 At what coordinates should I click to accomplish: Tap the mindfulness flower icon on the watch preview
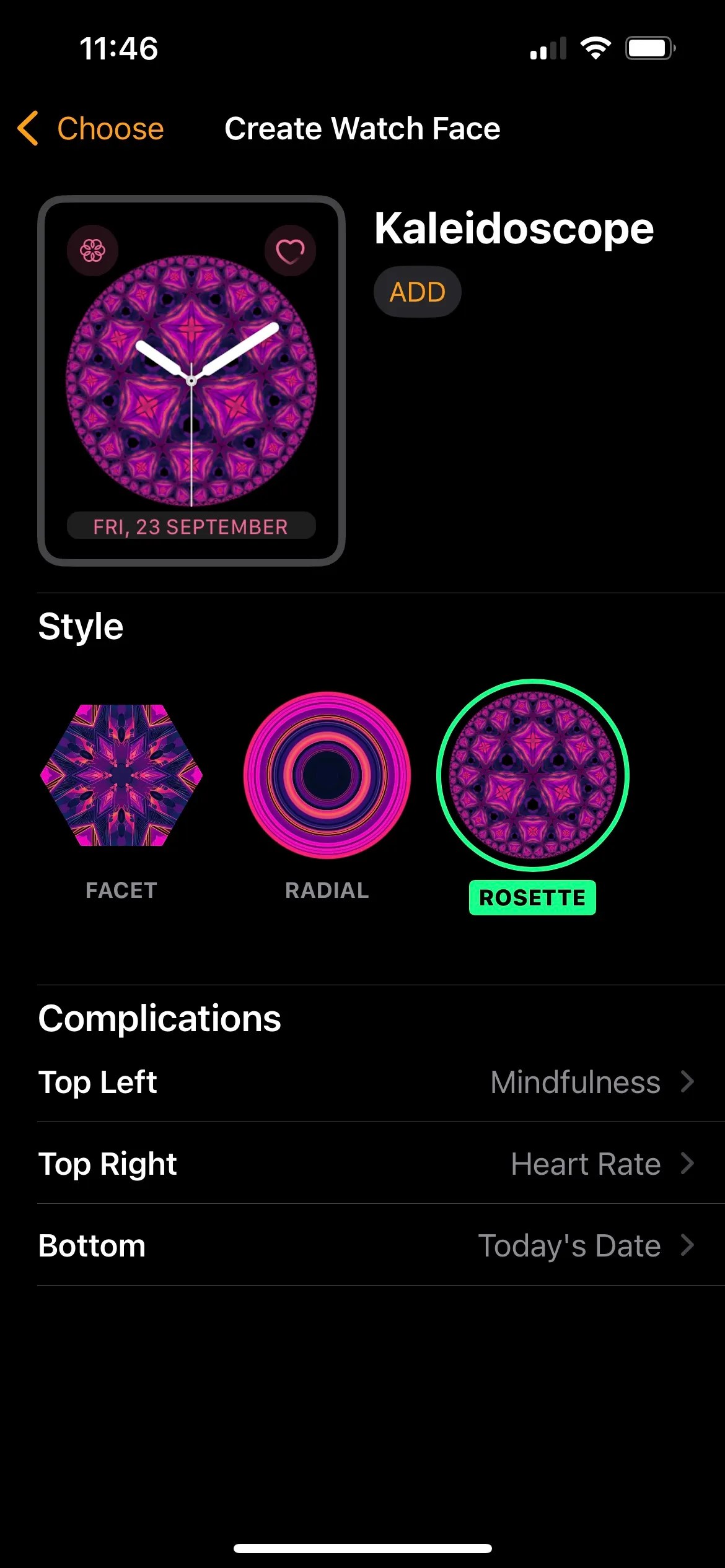coord(93,250)
